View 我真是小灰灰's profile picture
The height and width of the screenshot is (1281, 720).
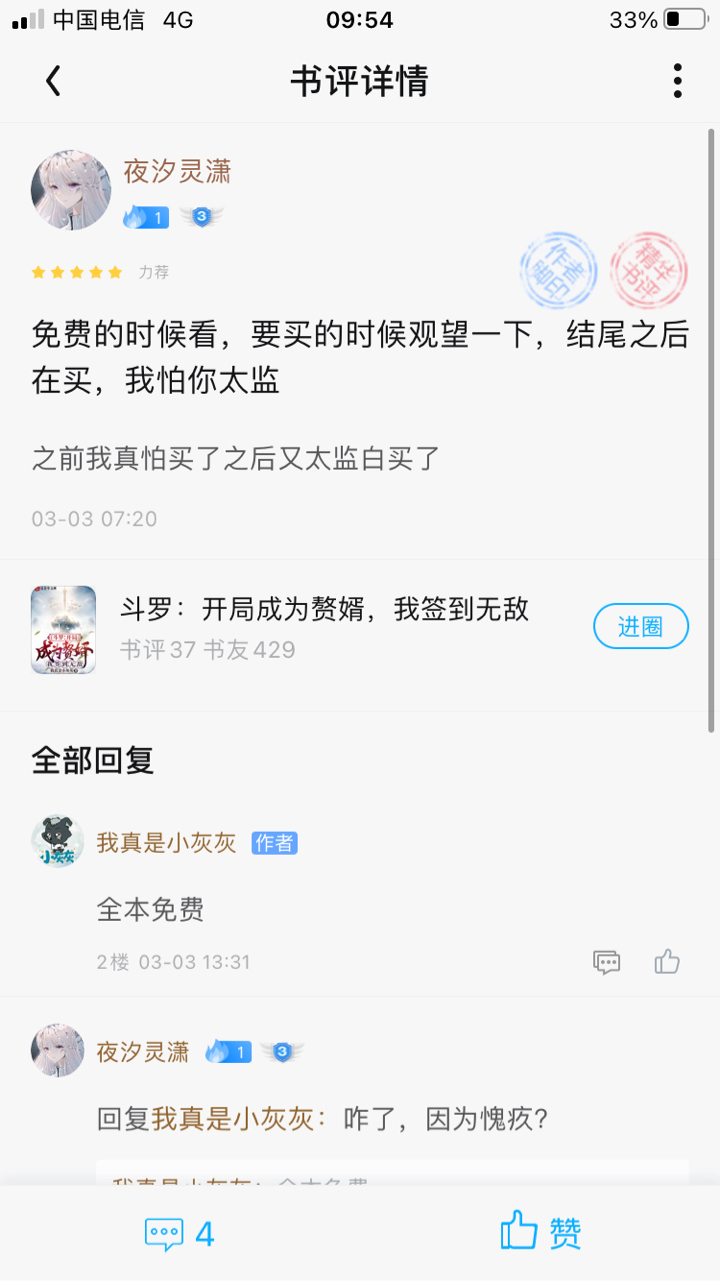coord(57,842)
